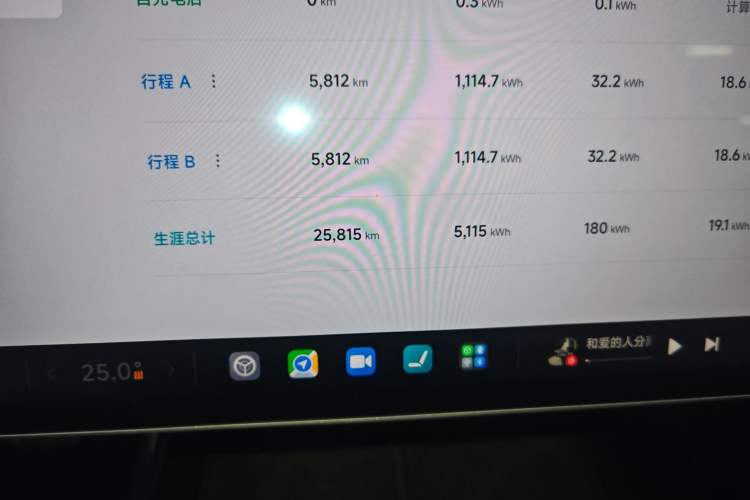The image size is (750, 500).
Task: Open the options menu for 行程 B
Action: [218, 160]
